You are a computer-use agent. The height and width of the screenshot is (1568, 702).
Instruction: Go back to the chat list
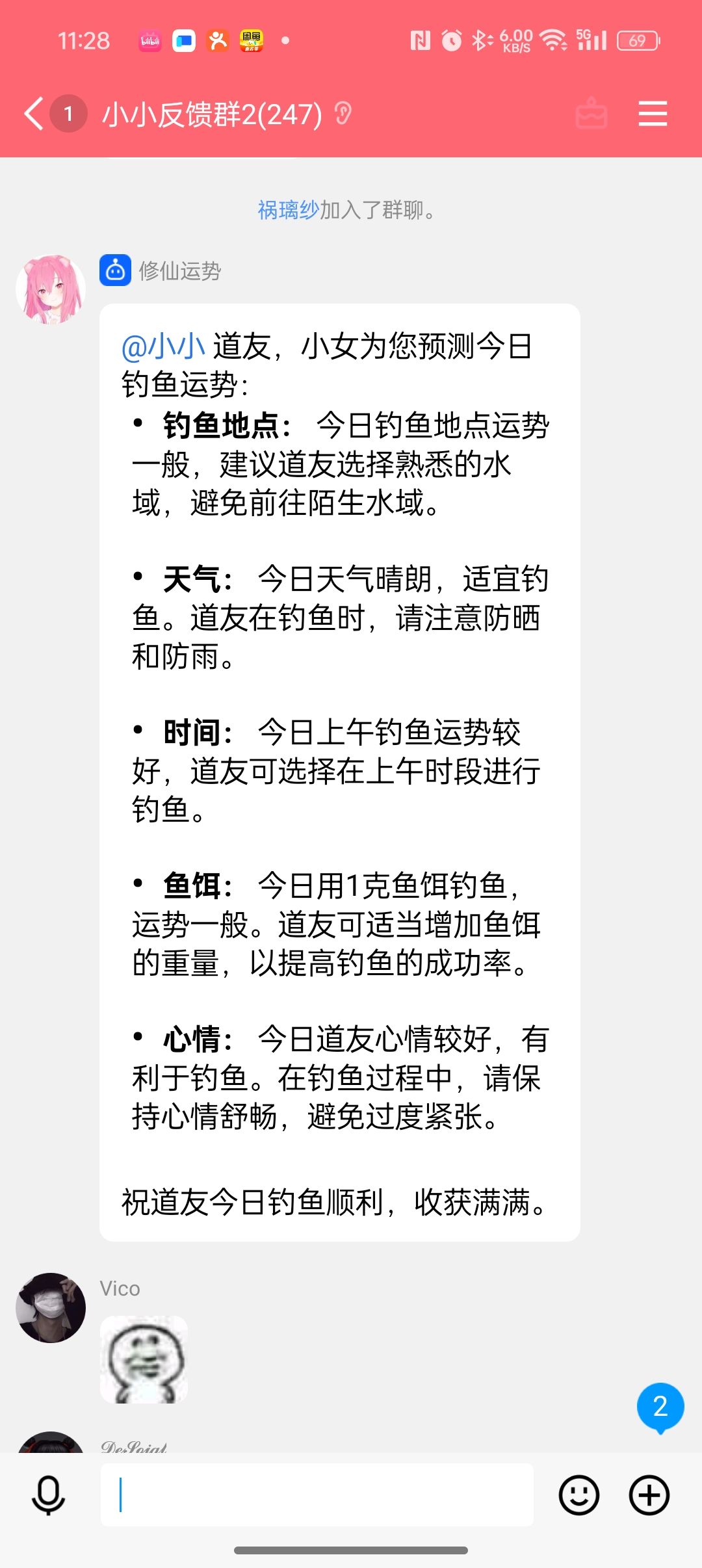point(34,114)
